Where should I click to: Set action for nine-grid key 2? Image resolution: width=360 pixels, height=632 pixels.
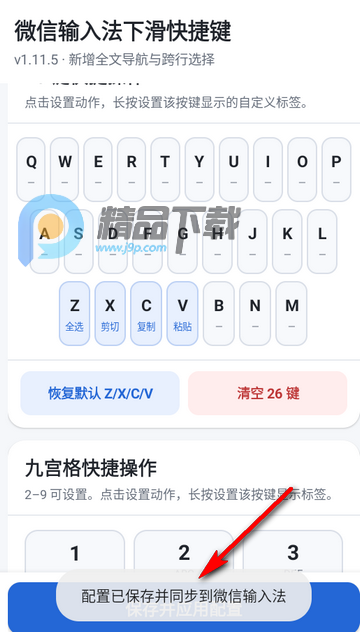184,553
